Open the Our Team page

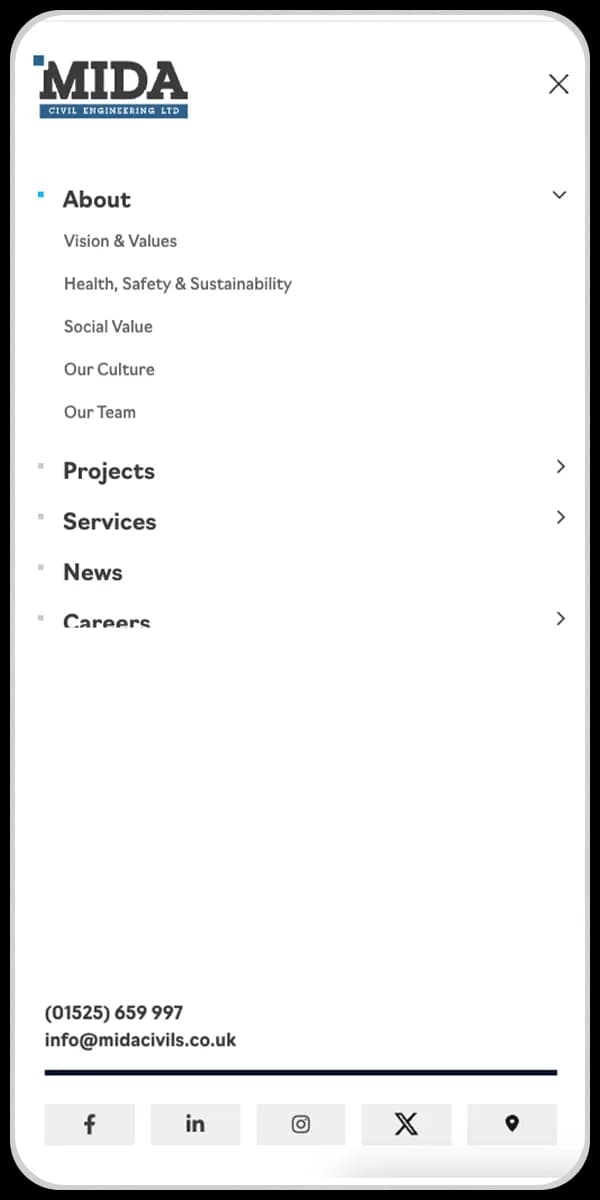click(x=100, y=412)
